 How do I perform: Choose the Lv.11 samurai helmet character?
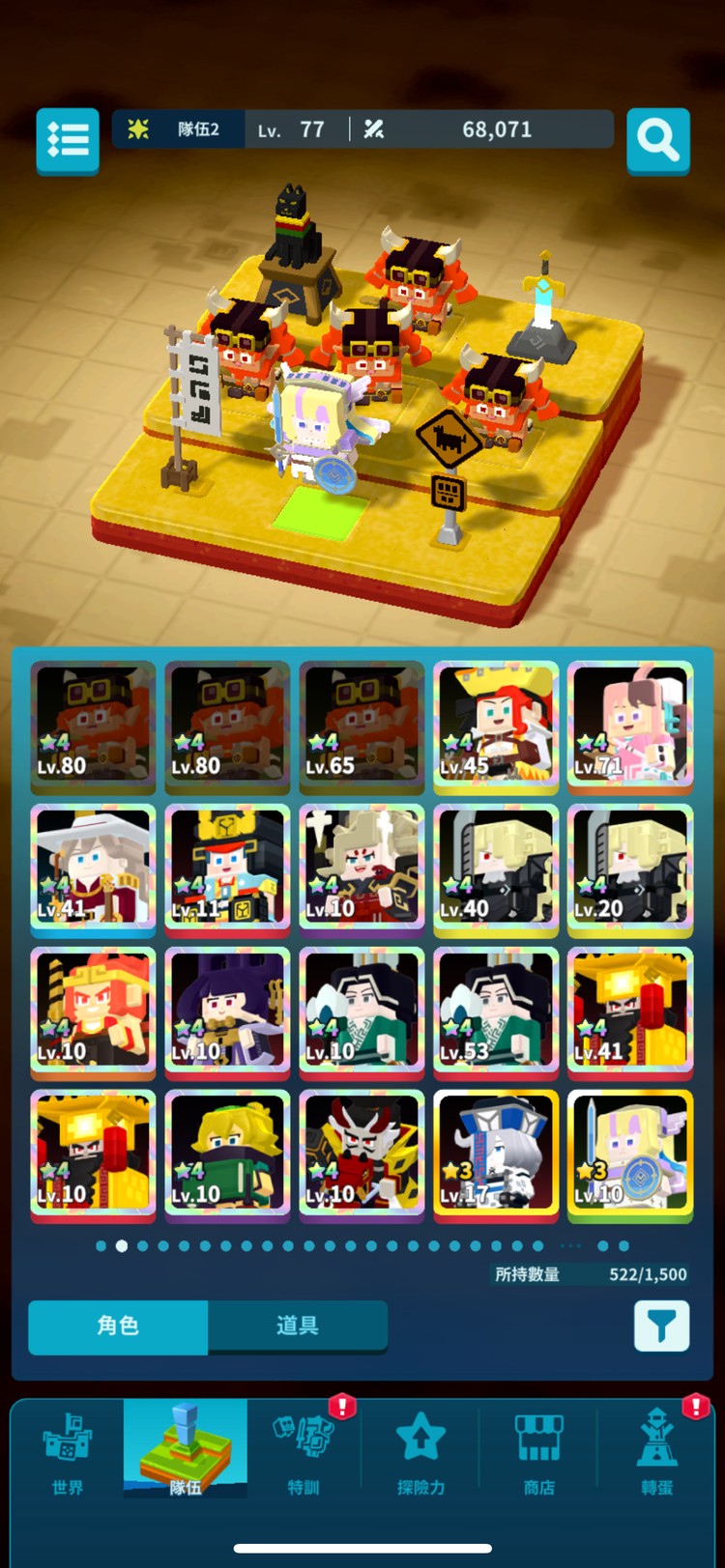[227, 867]
